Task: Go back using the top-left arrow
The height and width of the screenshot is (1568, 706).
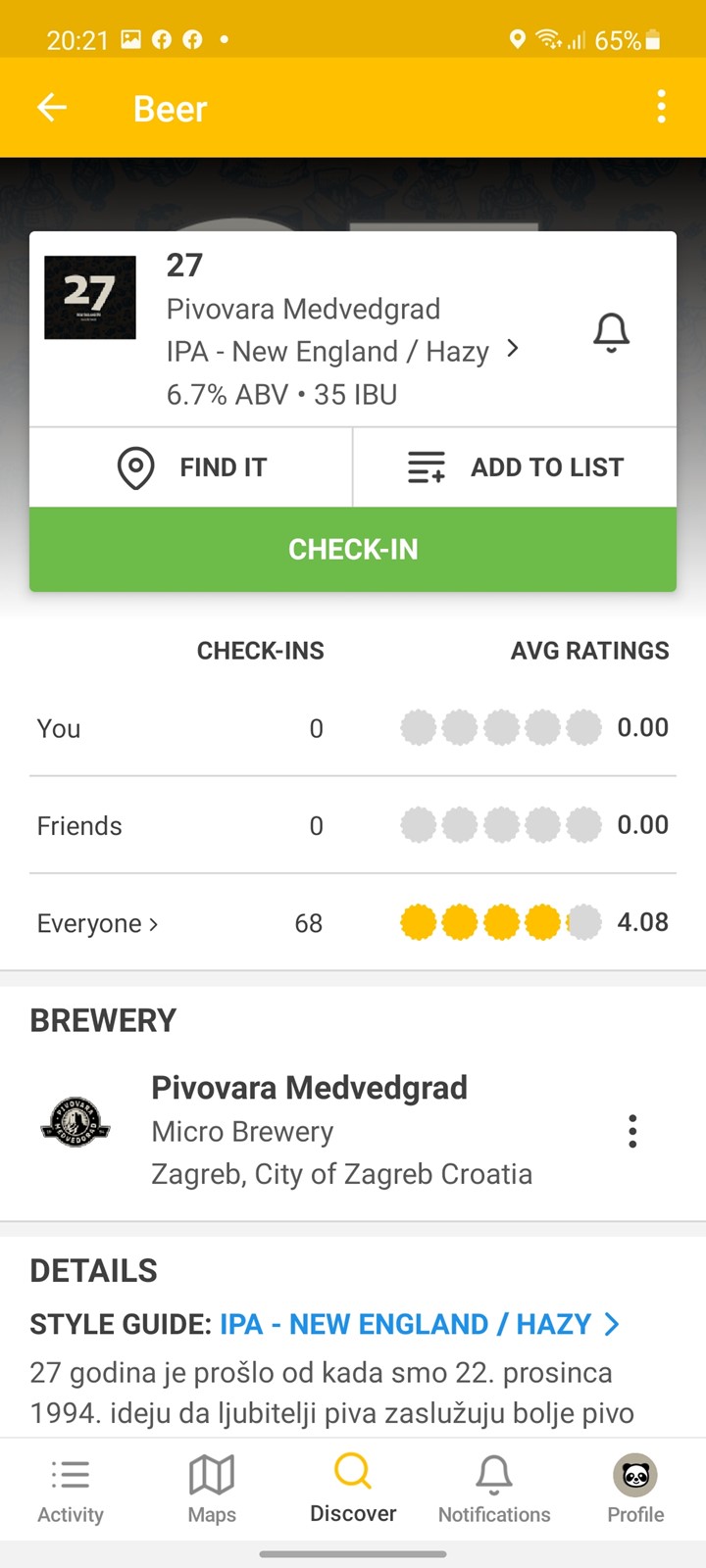Action: 52,108
